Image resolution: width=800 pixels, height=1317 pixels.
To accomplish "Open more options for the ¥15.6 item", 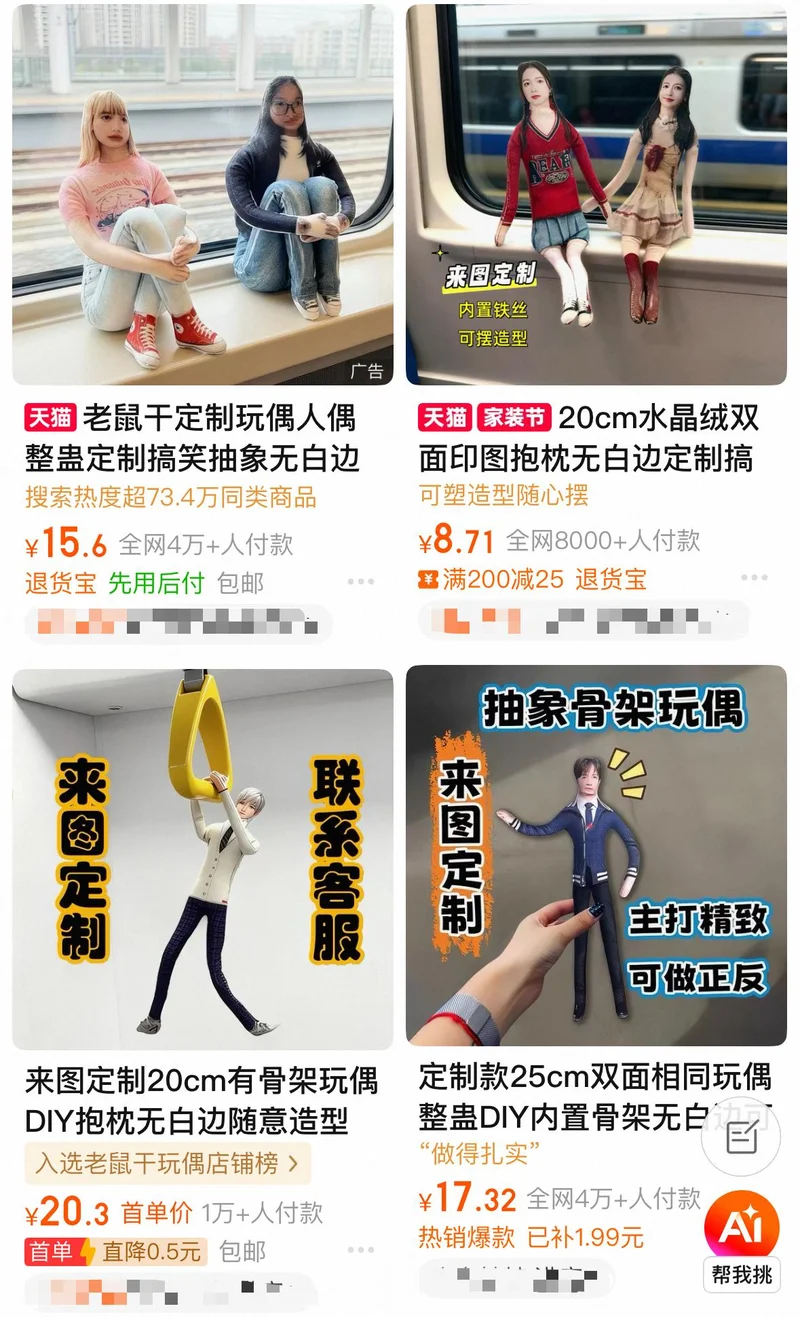I will click(x=360, y=582).
